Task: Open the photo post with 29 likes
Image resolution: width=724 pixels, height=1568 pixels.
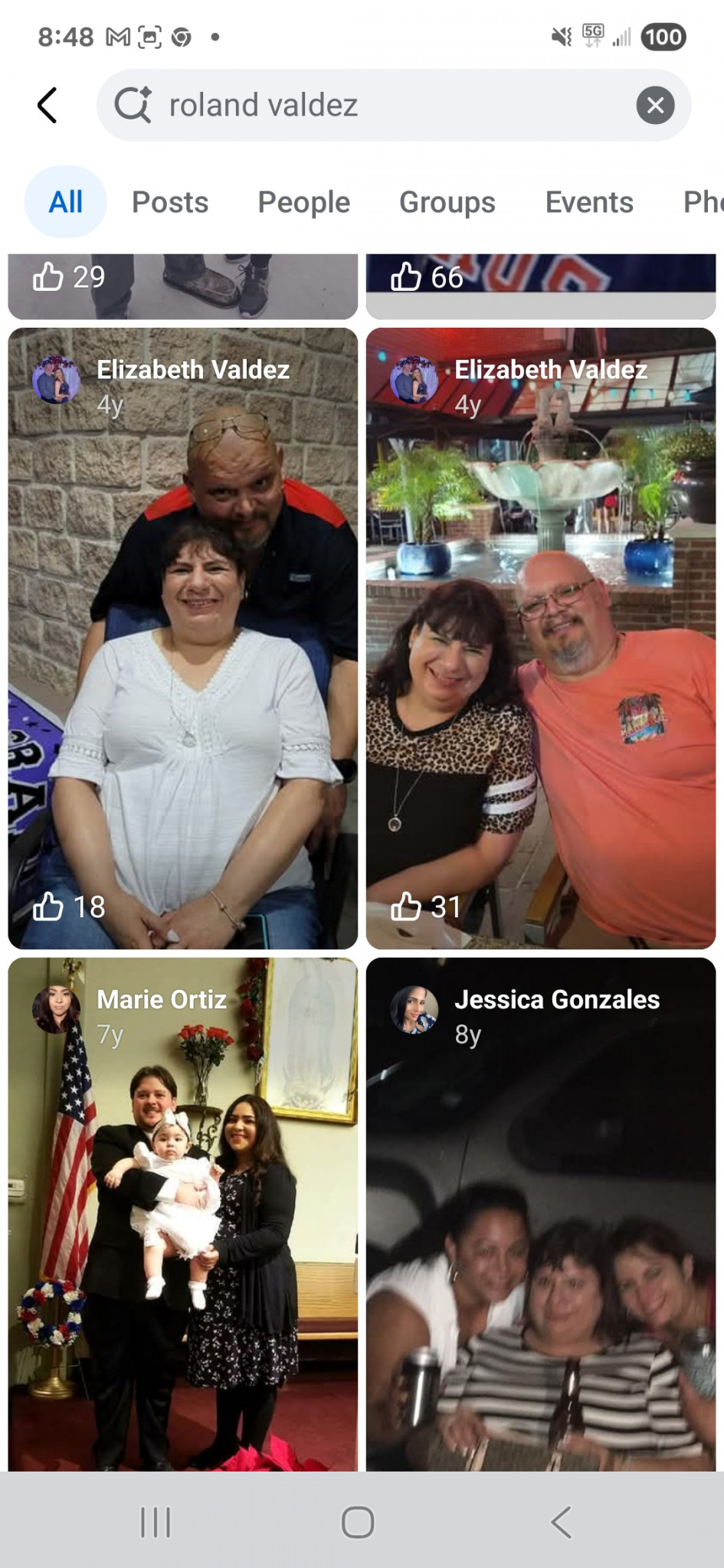Action: coord(182,286)
